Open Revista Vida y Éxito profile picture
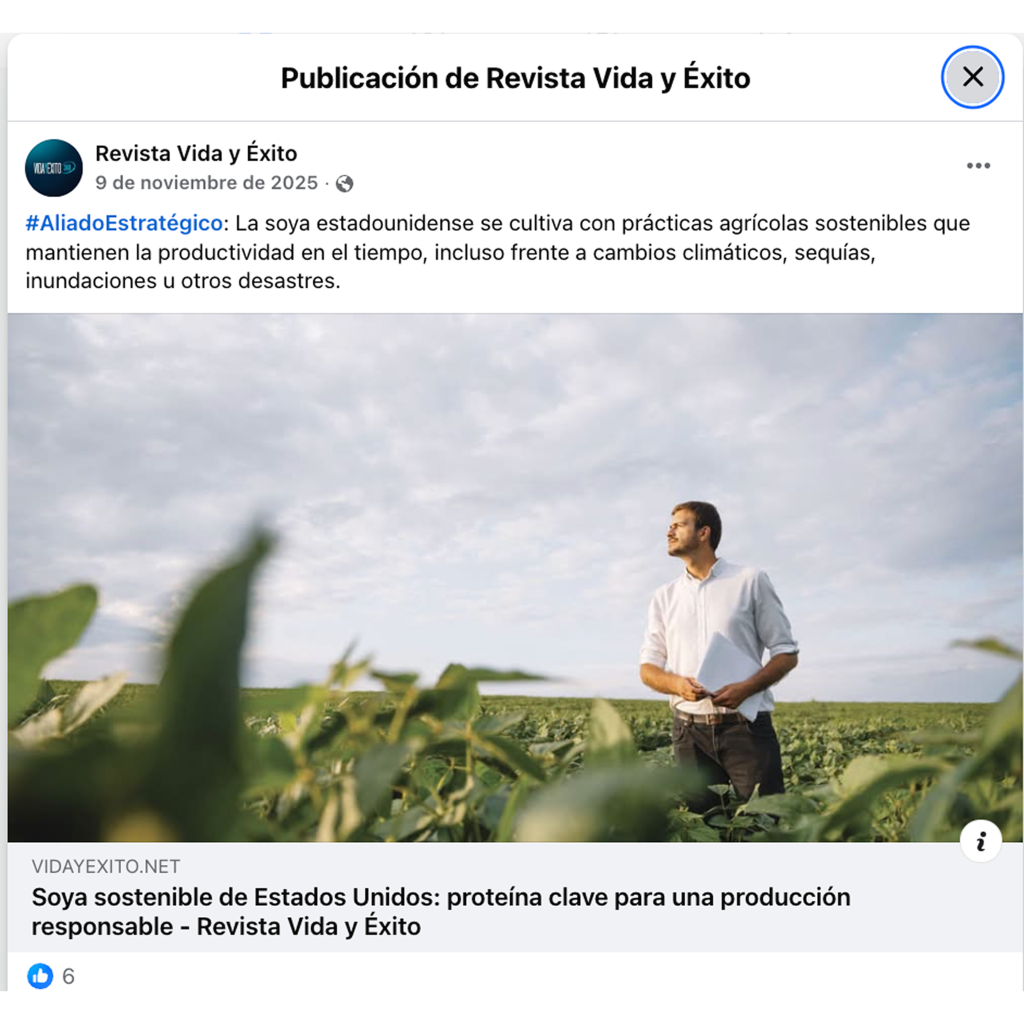1024x1024 pixels. coord(53,168)
